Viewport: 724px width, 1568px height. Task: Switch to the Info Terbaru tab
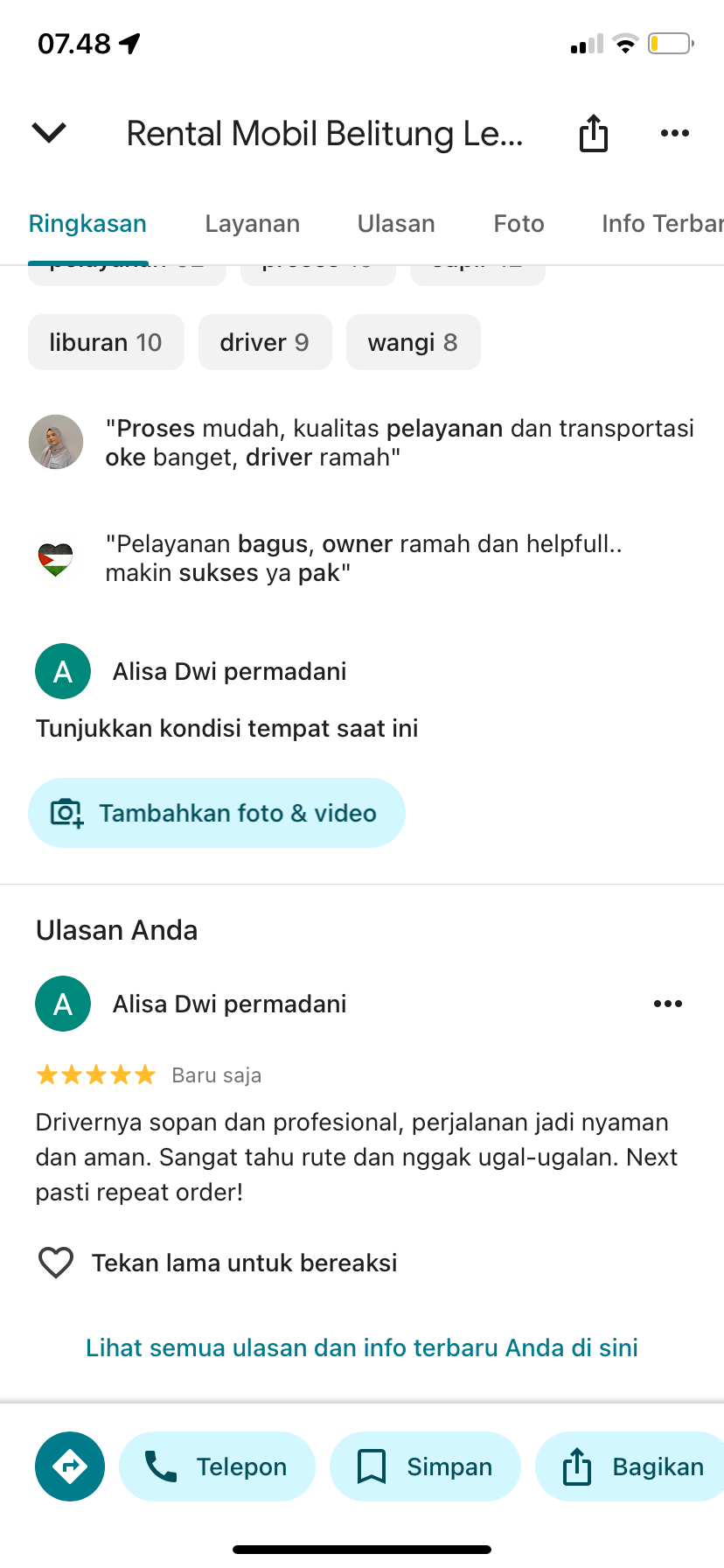point(663,224)
